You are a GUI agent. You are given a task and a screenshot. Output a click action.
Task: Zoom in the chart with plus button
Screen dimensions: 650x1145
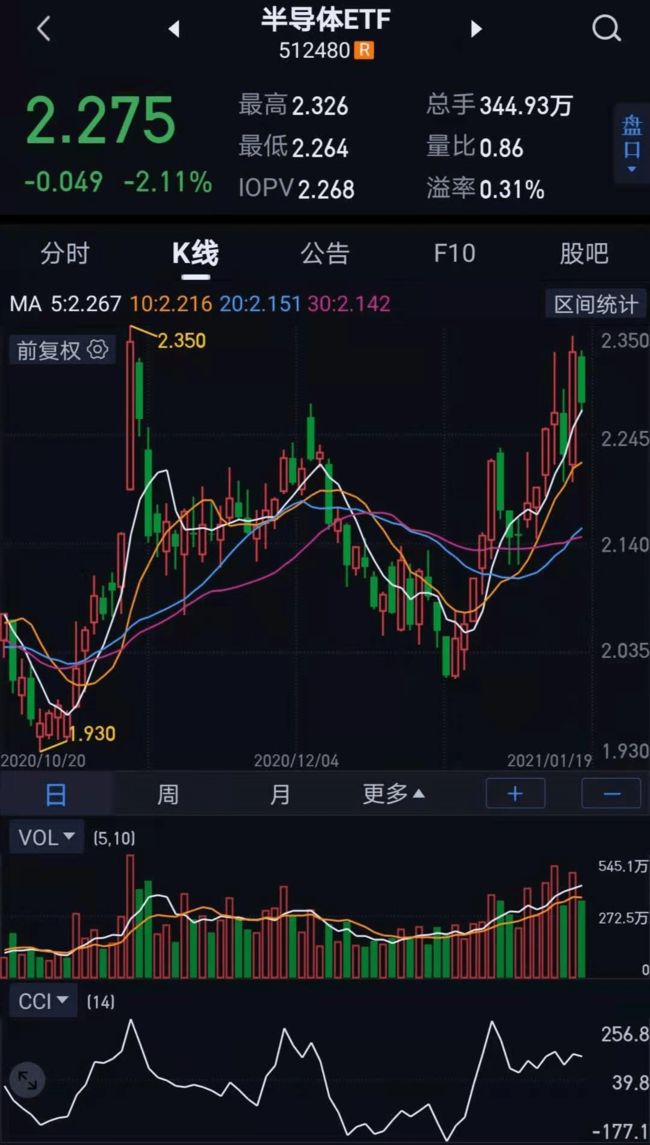[x=516, y=793]
